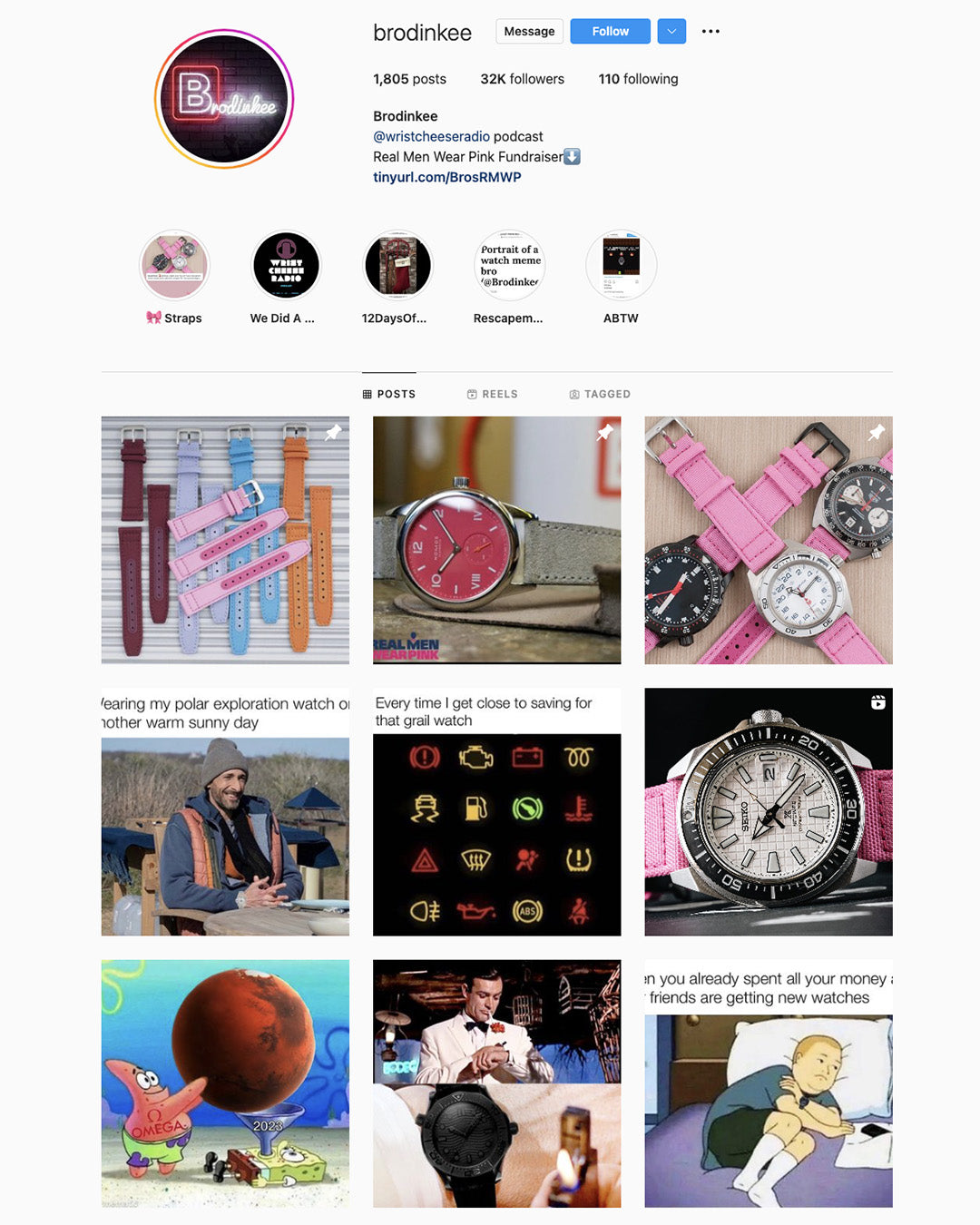Open the ABTW story highlight

pos(621,265)
